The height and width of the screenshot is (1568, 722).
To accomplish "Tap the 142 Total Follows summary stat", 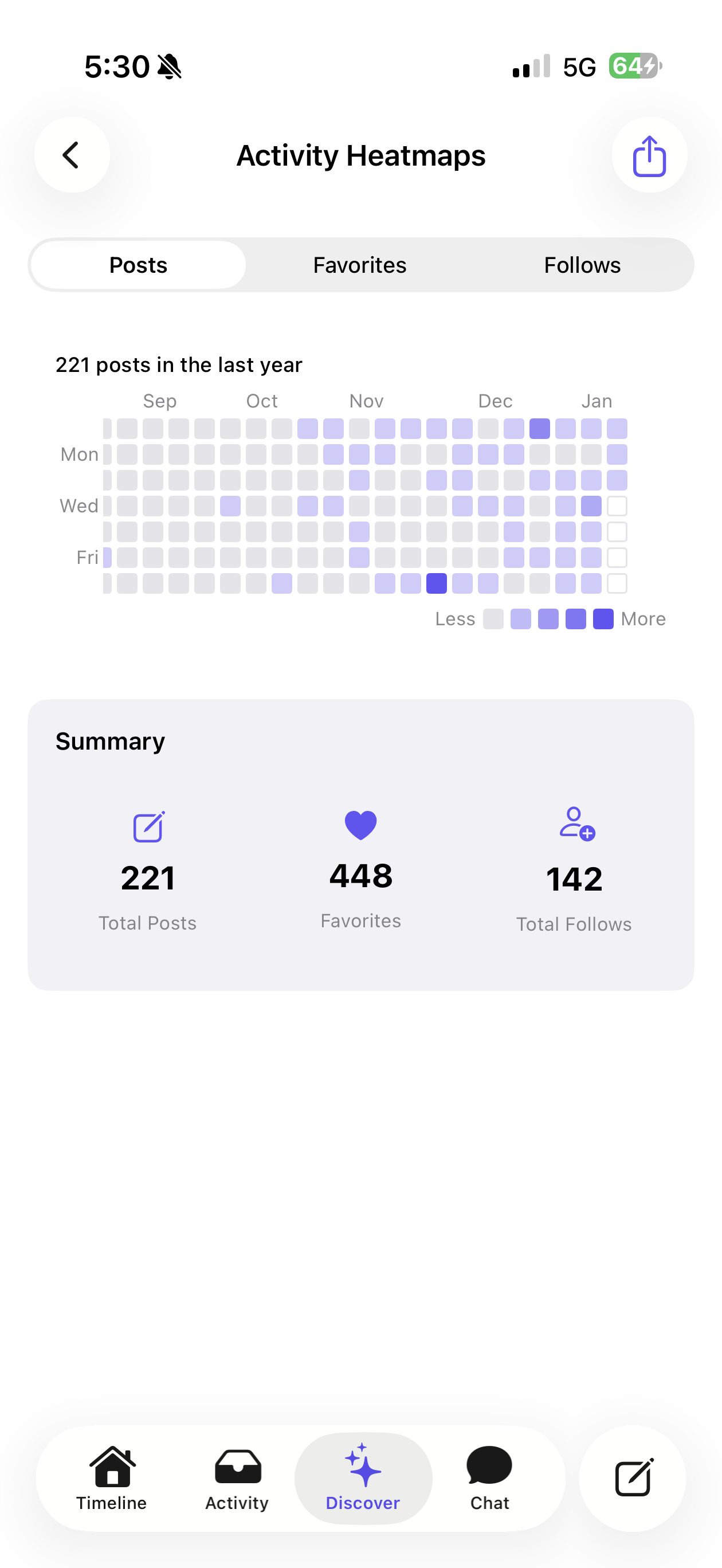I will [x=574, y=878].
